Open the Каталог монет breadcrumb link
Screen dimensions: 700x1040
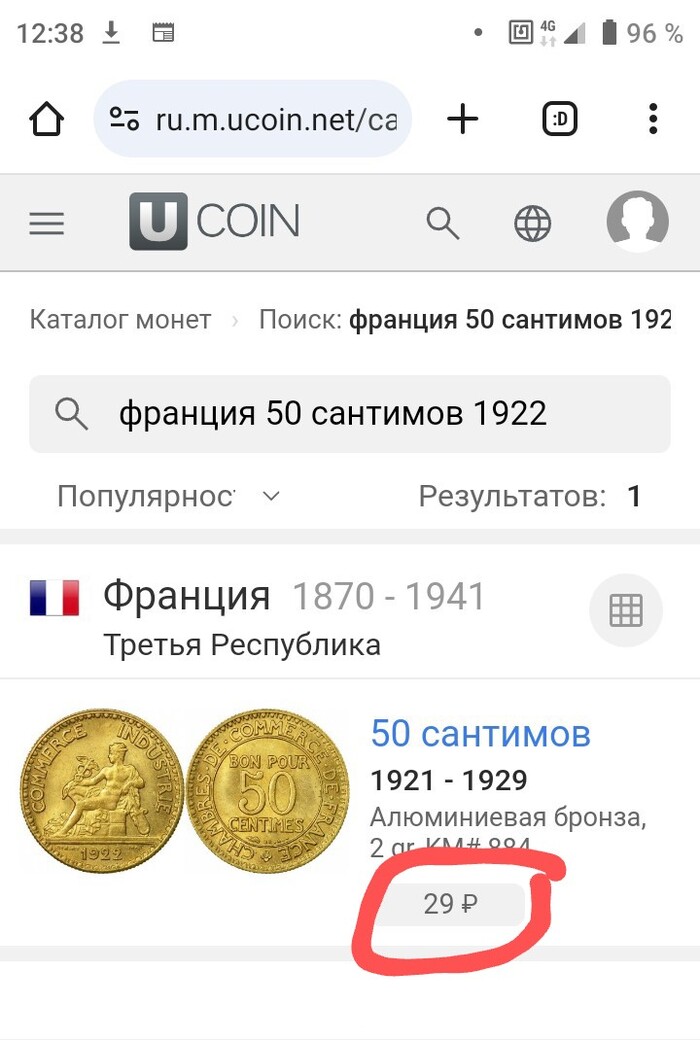tap(120, 320)
